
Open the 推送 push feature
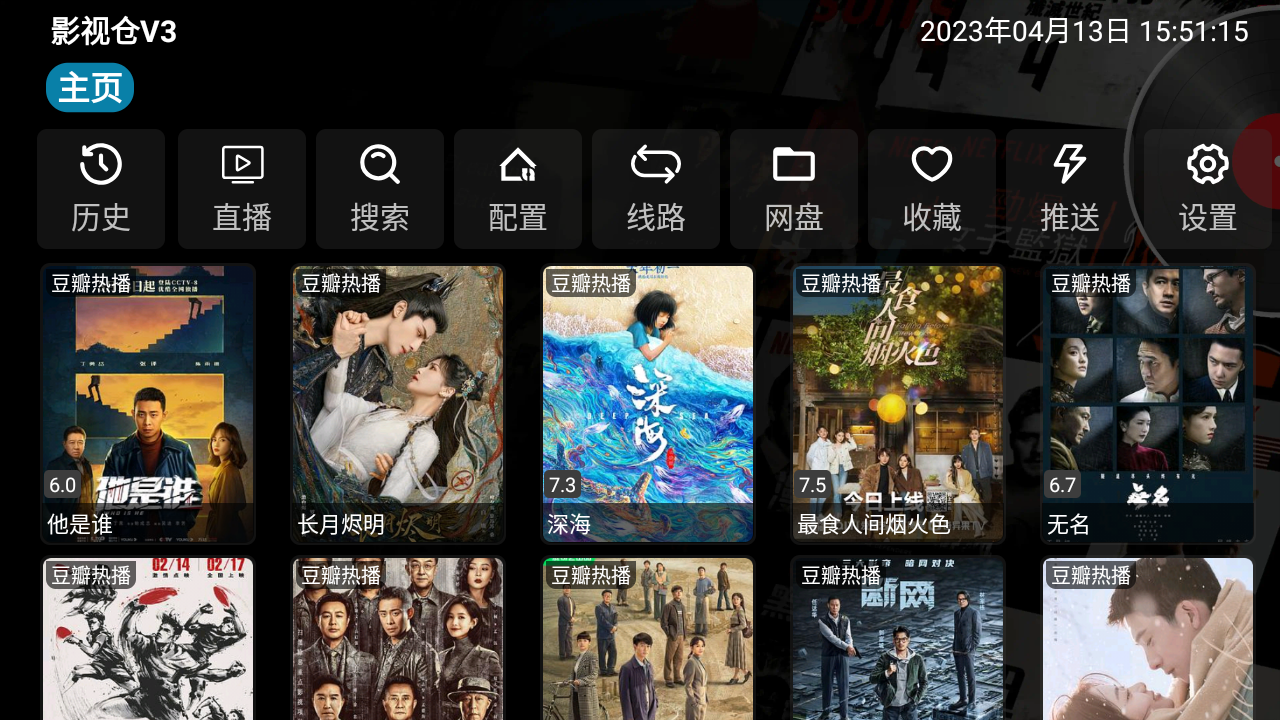click(x=1070, y=189)
